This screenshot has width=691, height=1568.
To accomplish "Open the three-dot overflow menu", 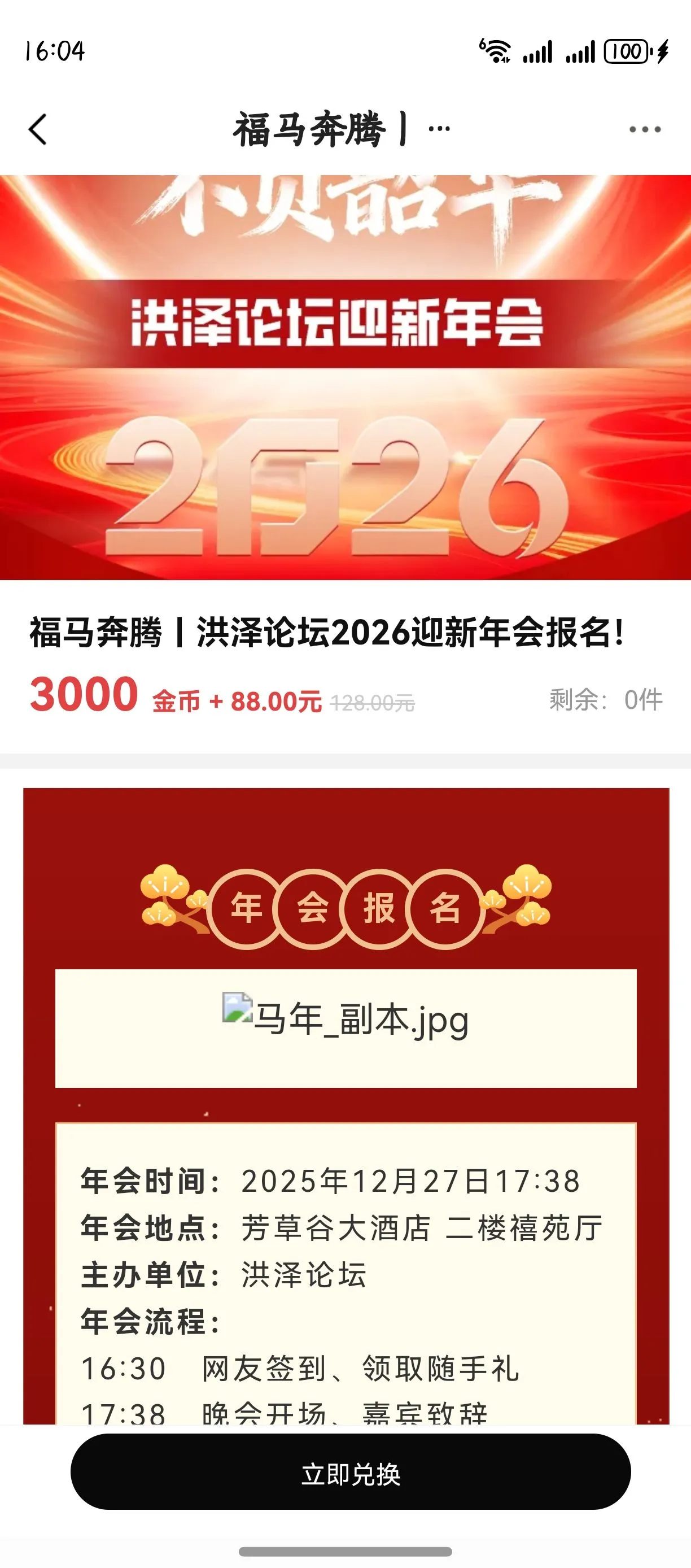I will click(x=645, y=130).
